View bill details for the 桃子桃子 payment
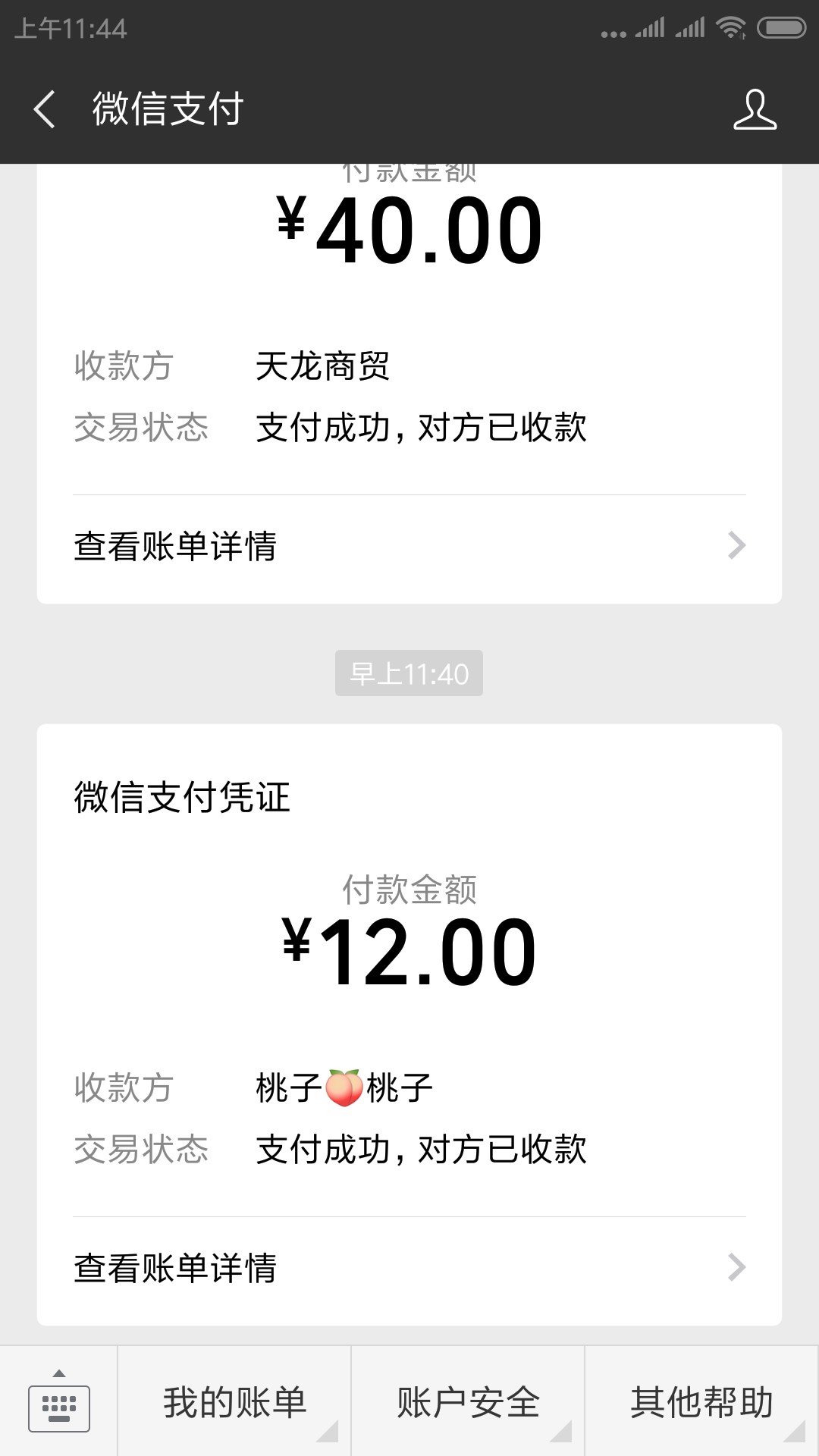819x1456 pixels. tap(409, 1268)
